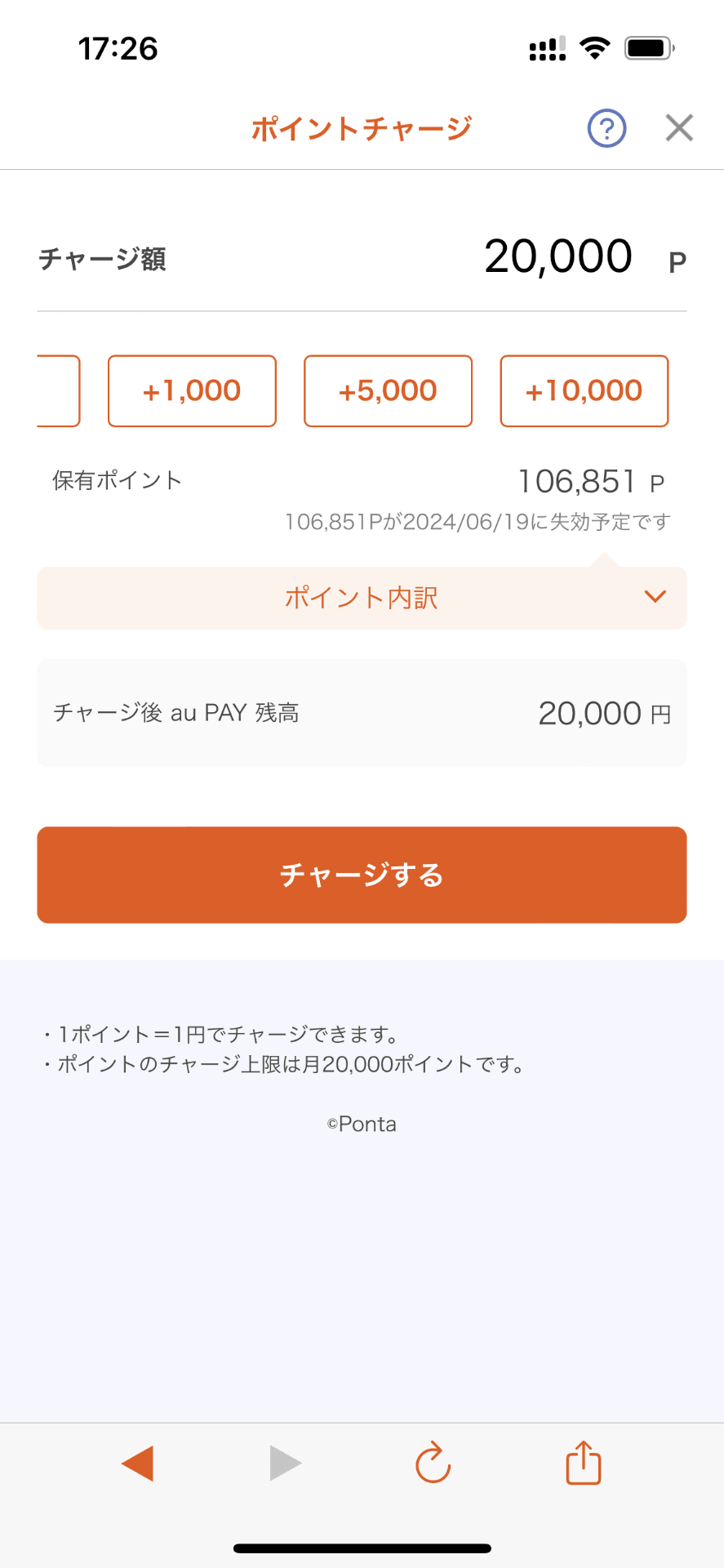Image resolution: width=724 pixels, height=1568 pixels.
Task: Select the +1,000 point amount option
Action: [x=192, y=391]
